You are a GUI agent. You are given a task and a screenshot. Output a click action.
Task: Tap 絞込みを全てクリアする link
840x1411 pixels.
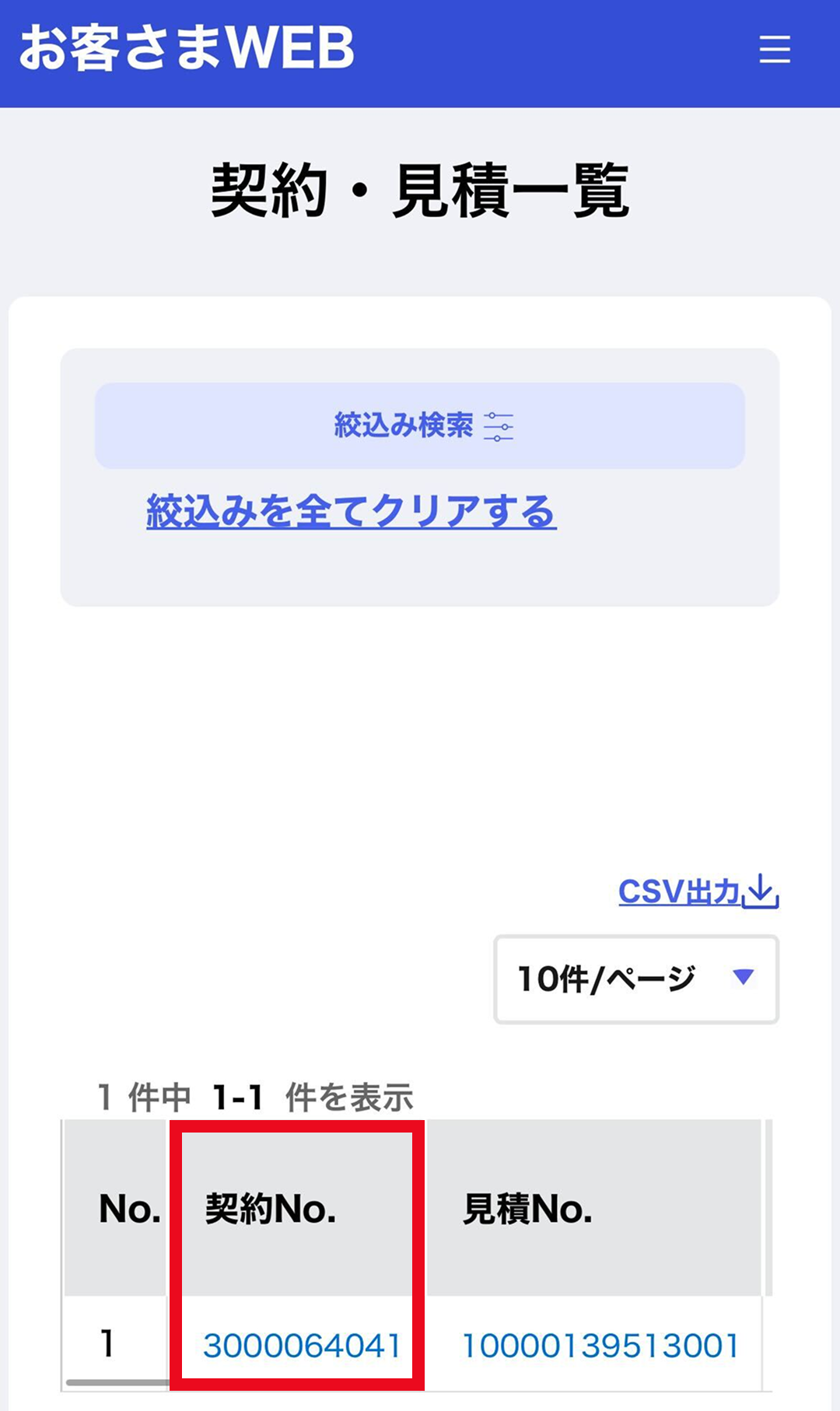(351, 511)
